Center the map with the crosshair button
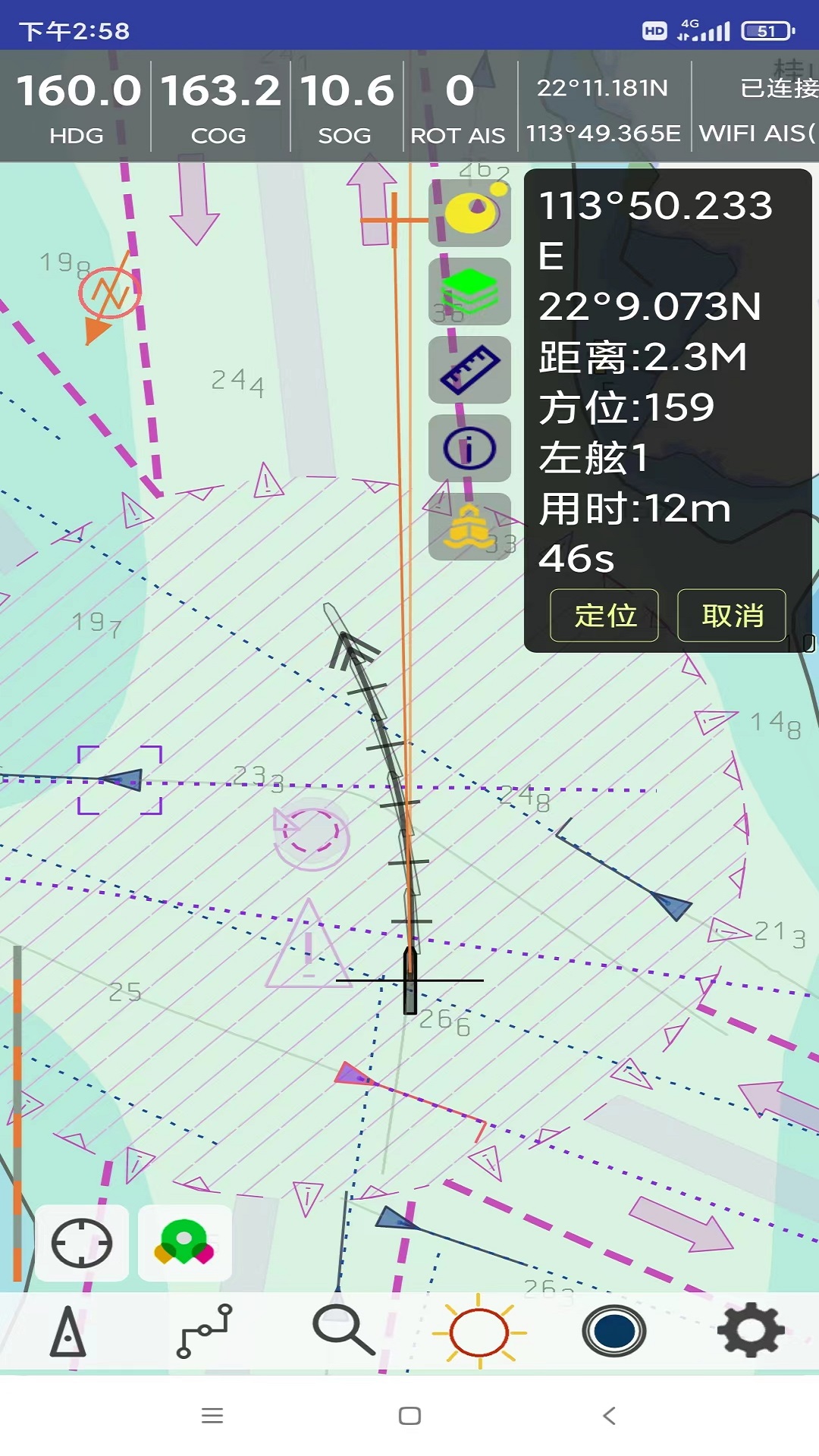Viewport: 819px width, 1456px height. [82, 1244]
